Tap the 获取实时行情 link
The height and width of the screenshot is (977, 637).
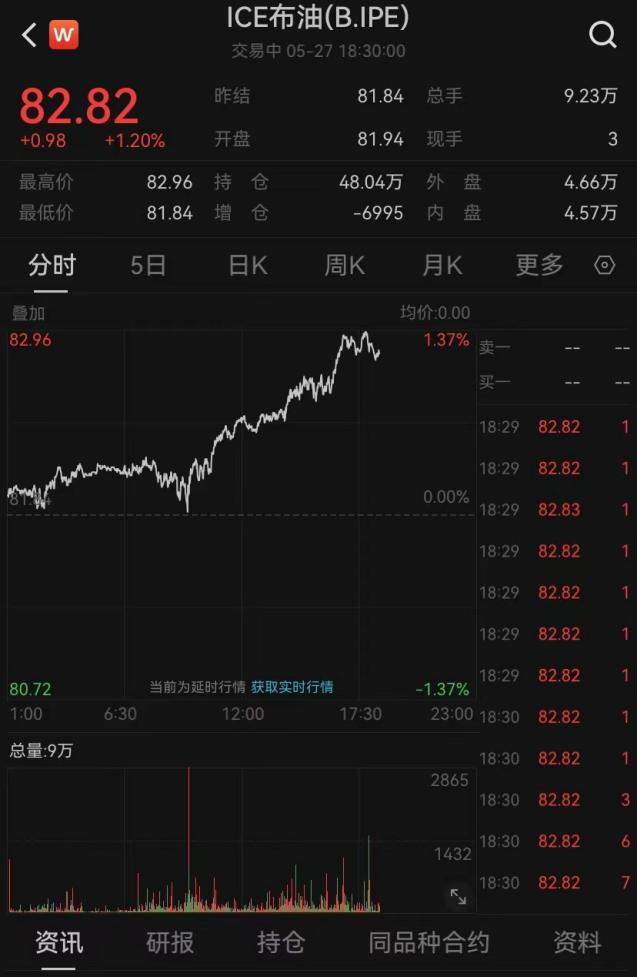(292, 687)
